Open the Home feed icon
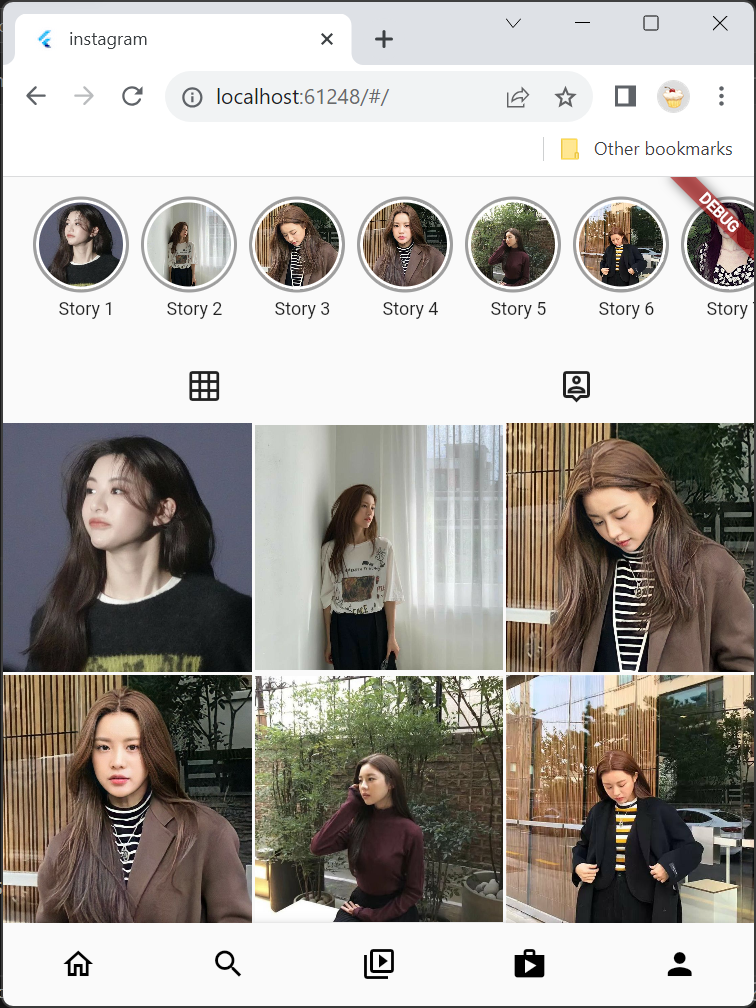The height and width of the screenshot is (1008, 756). 78,963
